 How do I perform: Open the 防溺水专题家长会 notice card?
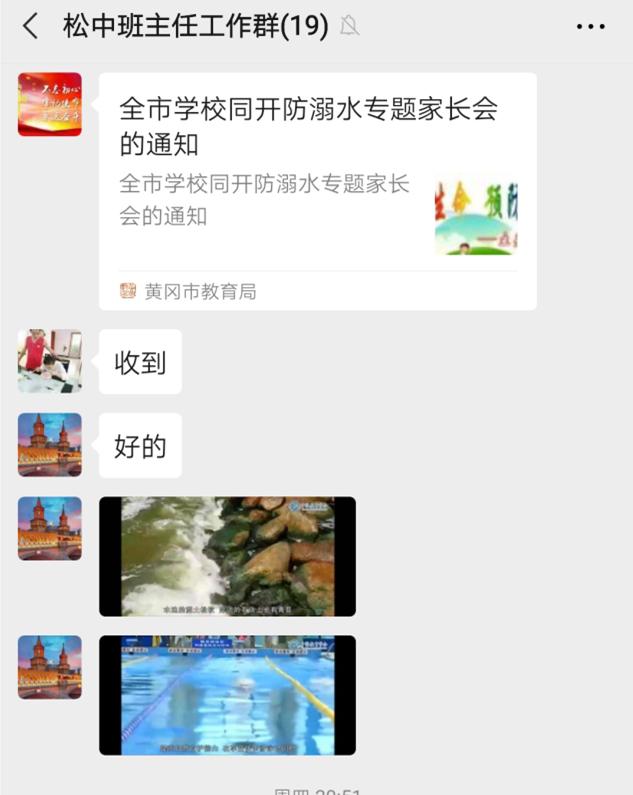click(x=317, y=190)
